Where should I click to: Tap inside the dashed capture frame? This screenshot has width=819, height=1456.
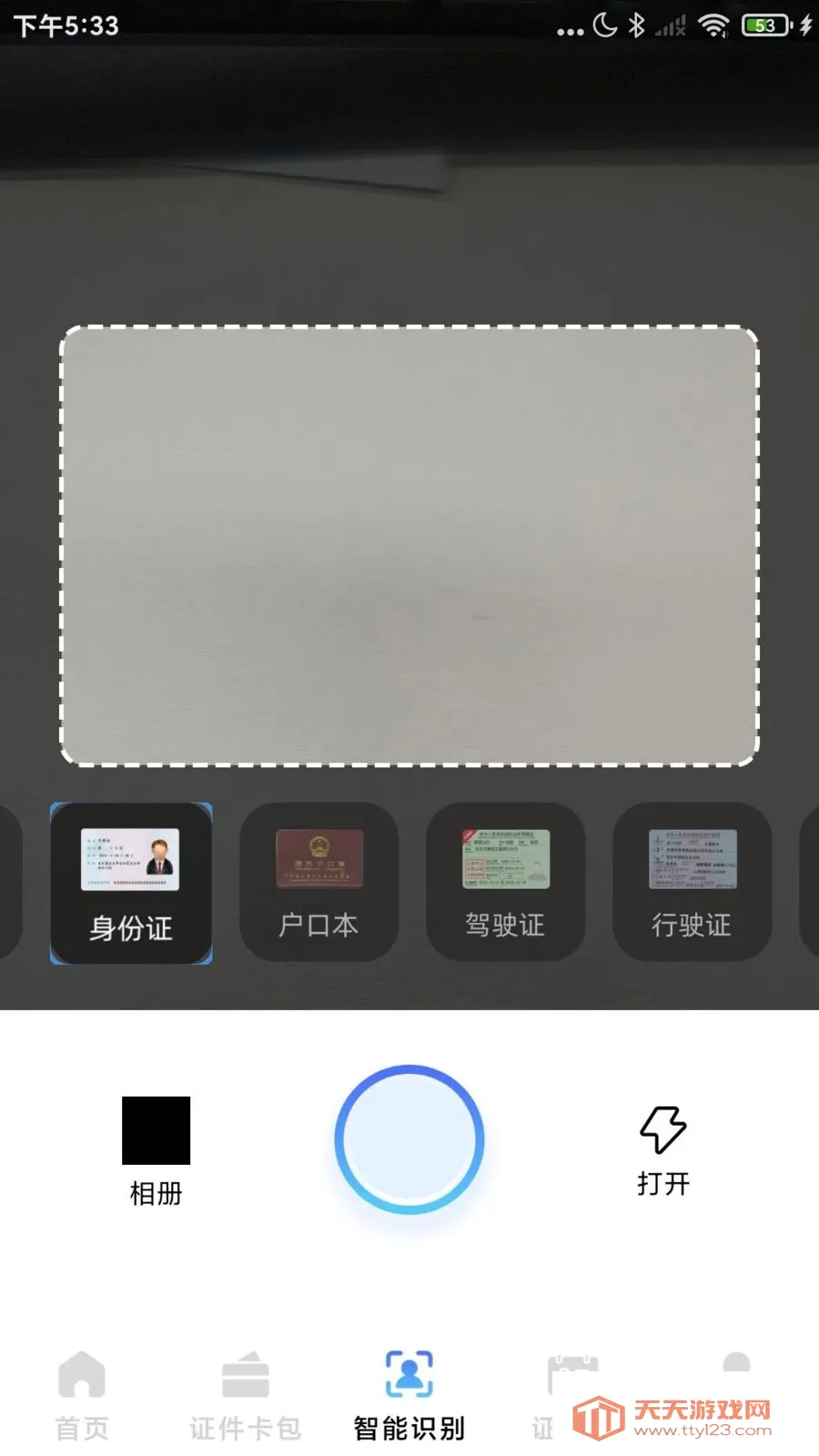pos(409,546)
